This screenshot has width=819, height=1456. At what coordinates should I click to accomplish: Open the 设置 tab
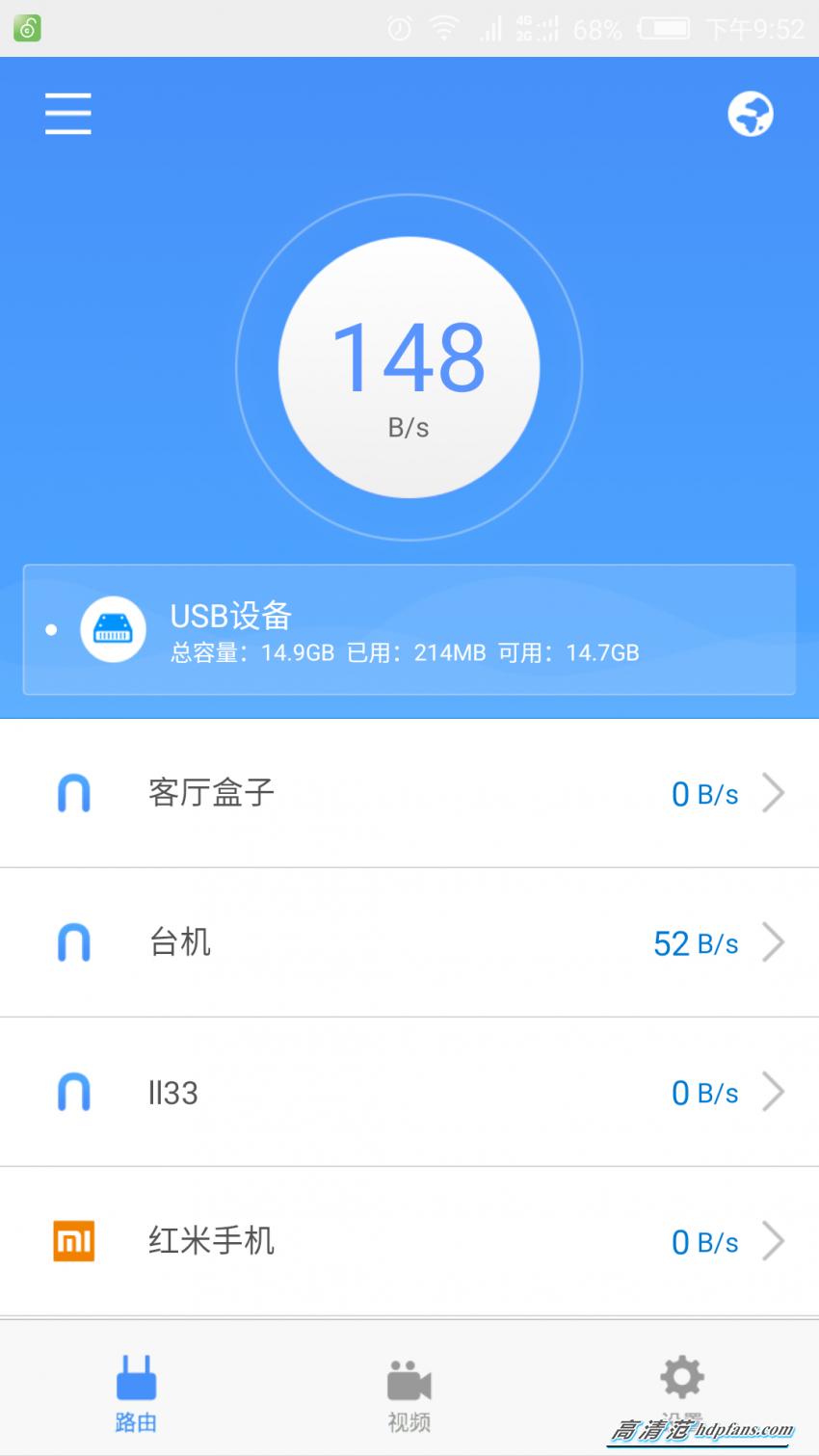click(x=681, y=1392)
